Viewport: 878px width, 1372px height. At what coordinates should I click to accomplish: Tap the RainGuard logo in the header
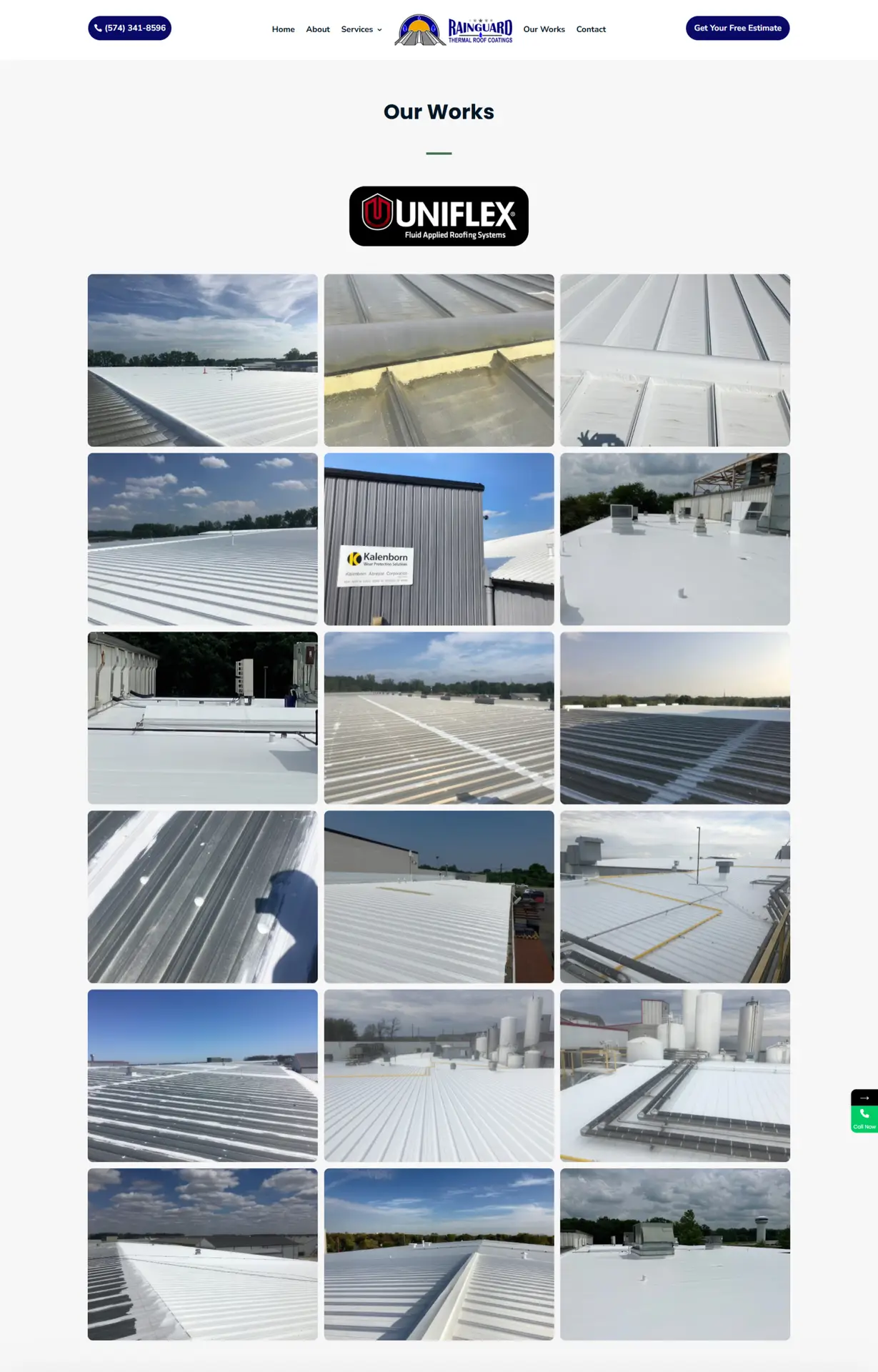pos(454,30)
